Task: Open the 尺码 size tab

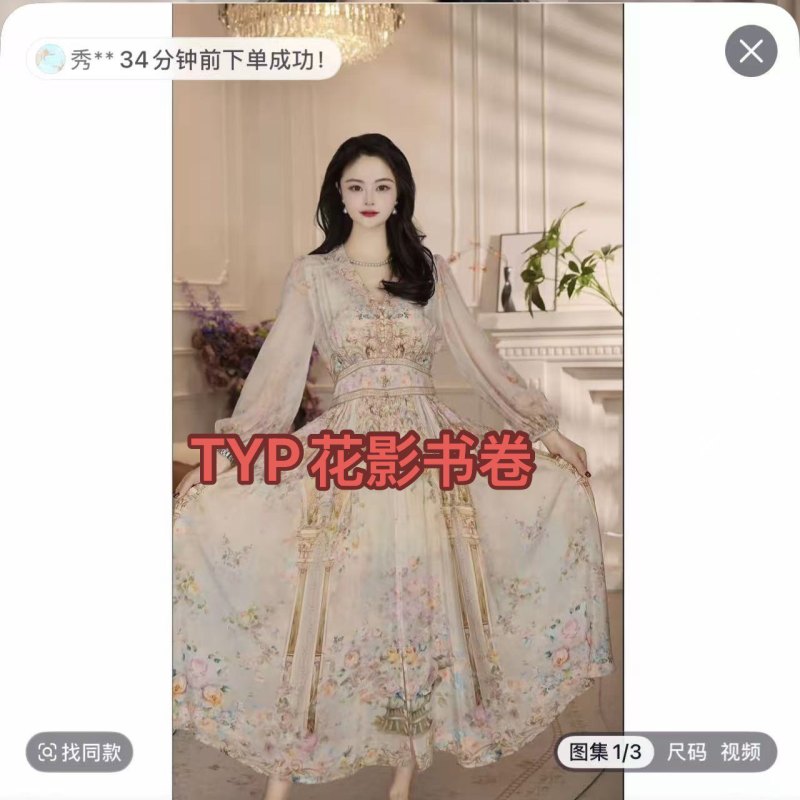Action: coord(687,752)
